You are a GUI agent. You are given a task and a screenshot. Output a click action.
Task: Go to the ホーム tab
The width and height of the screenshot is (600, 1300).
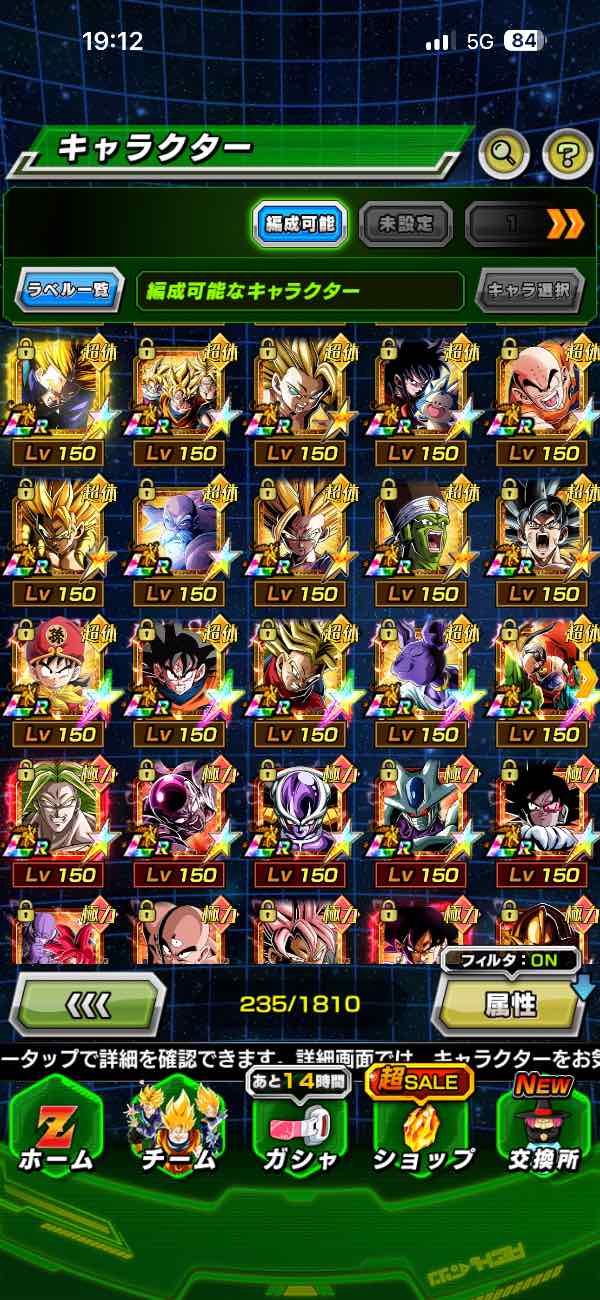[55, 1130]
